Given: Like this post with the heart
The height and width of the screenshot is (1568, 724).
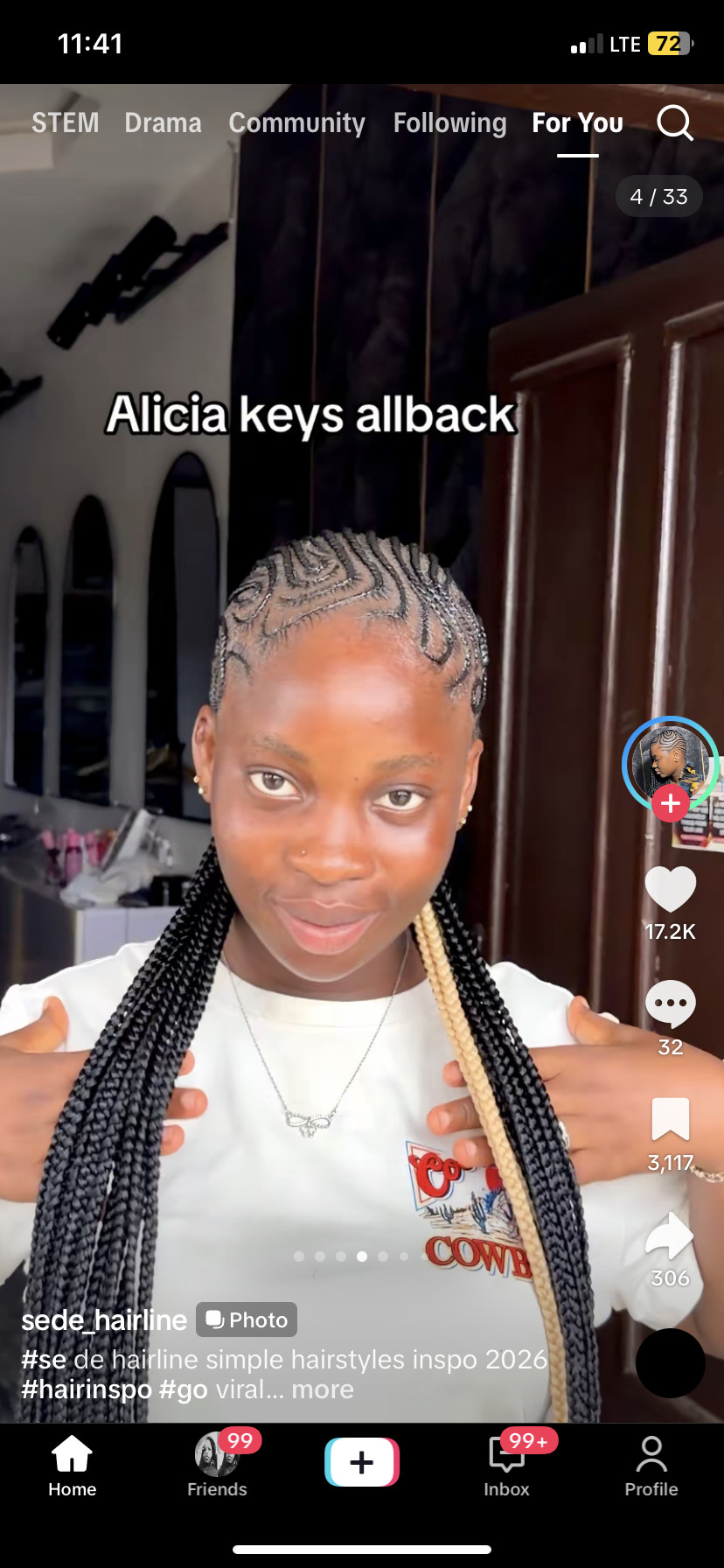Looking at the screenshot, I should pos(671,889).
